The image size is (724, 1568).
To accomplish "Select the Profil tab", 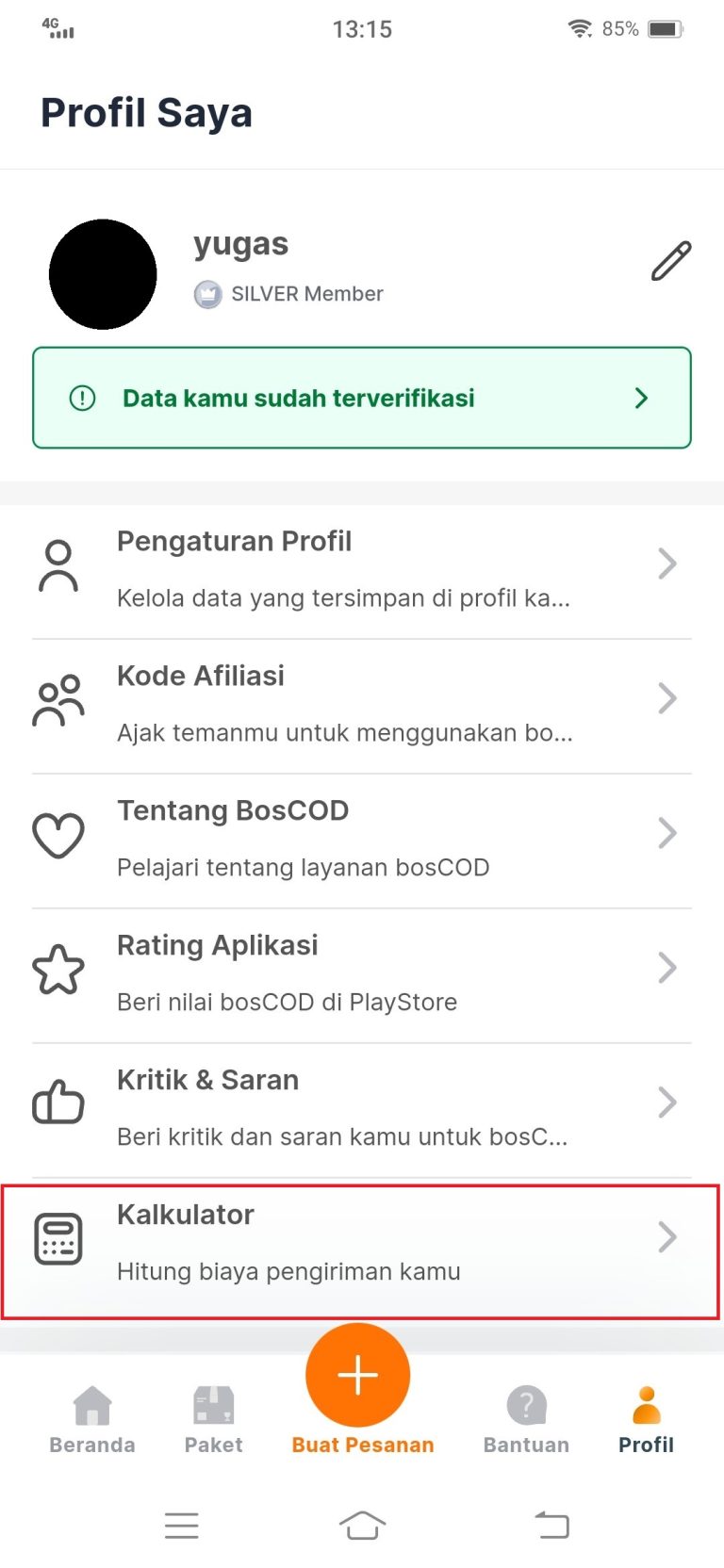I will 646,1420.
